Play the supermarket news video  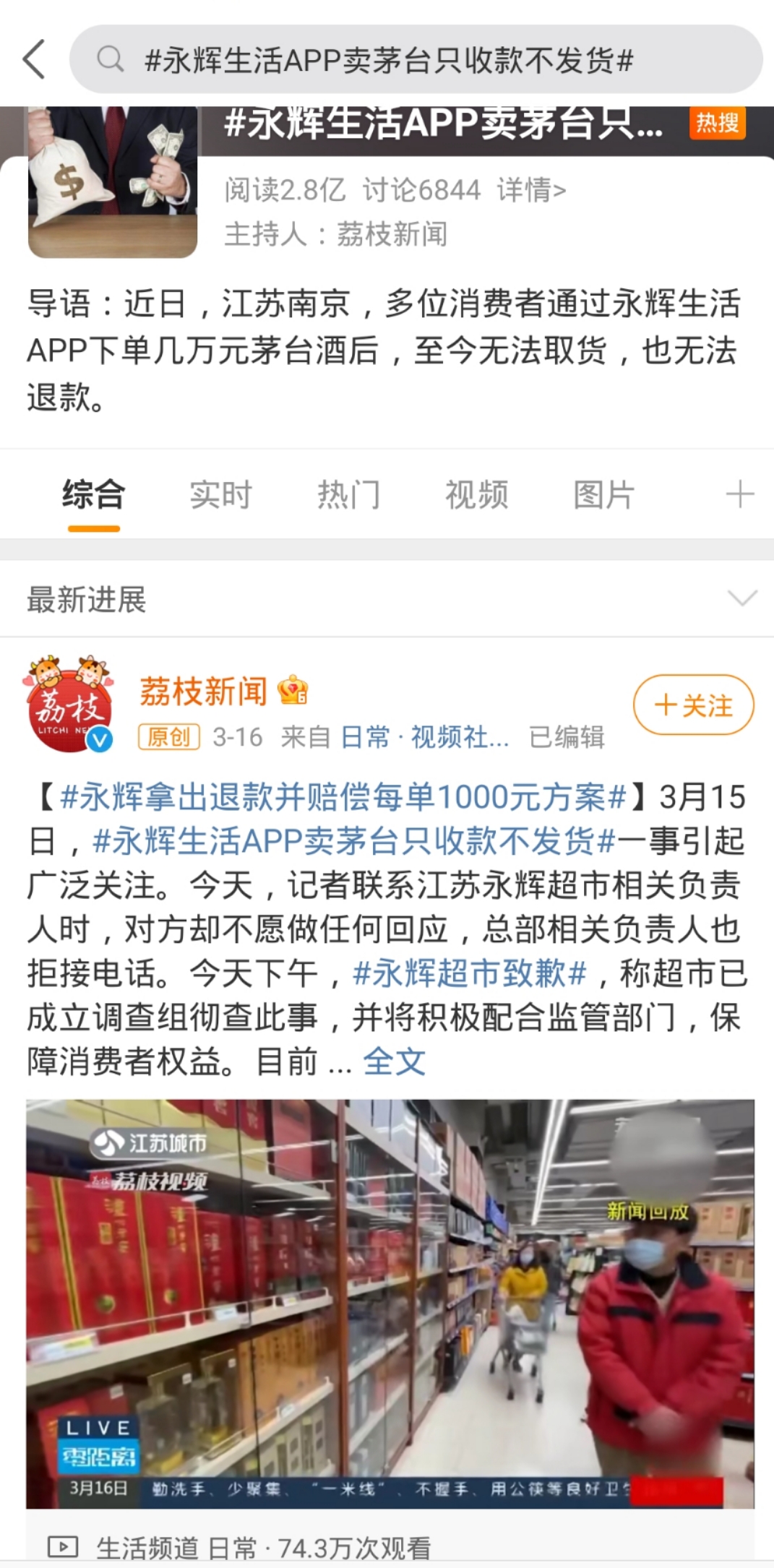(x=390, y=1303)
